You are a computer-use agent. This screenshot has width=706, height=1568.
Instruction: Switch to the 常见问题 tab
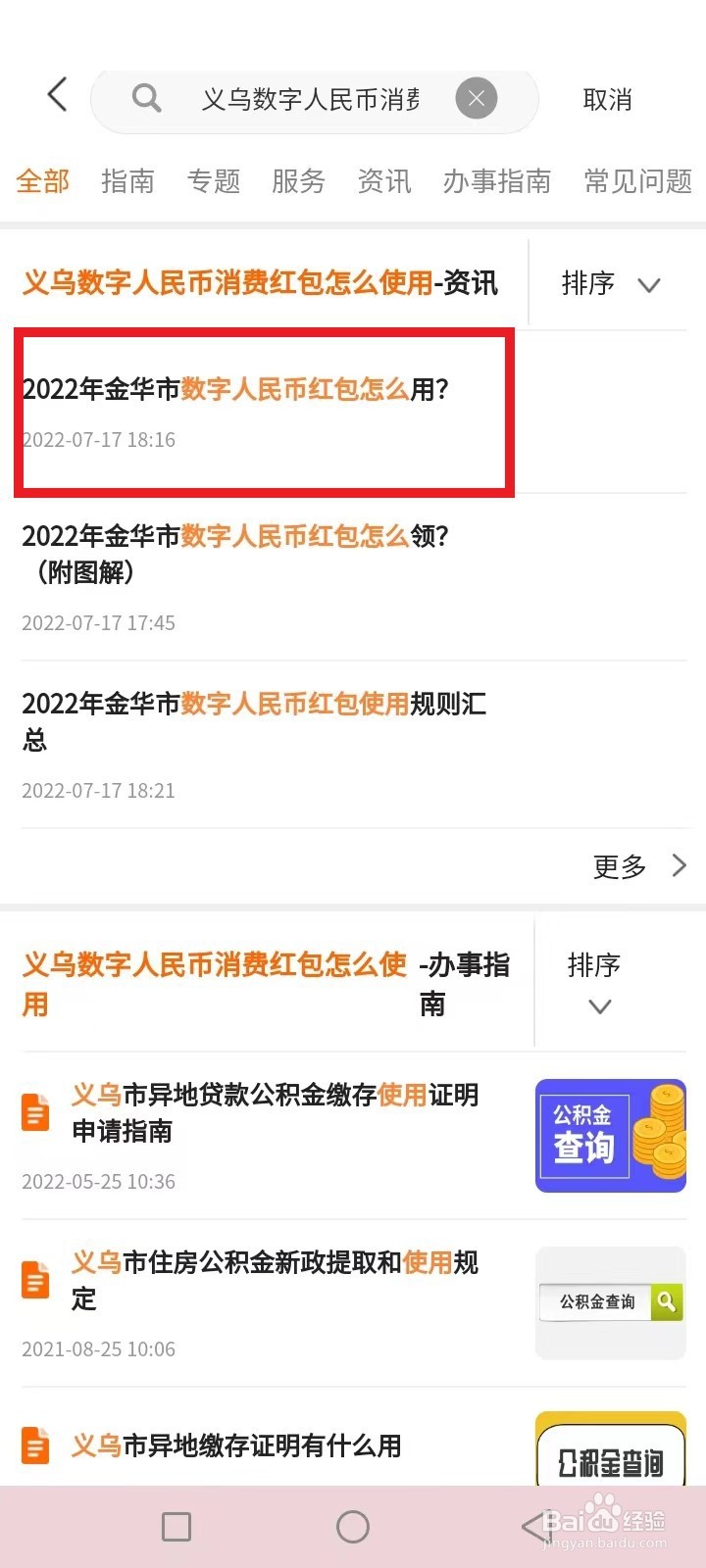637,181
